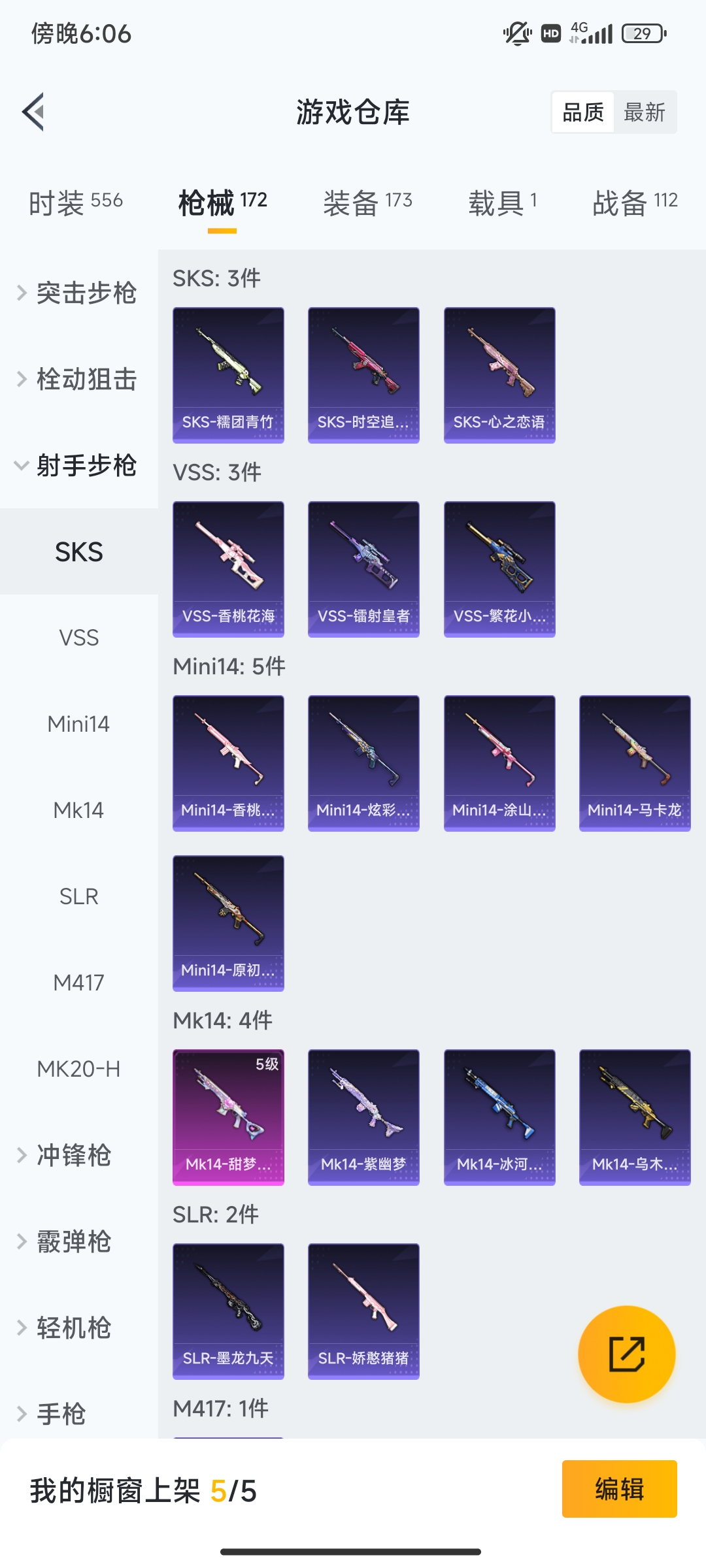
Task: Expand the 突击步枪 category
Action: click(78, 293)
